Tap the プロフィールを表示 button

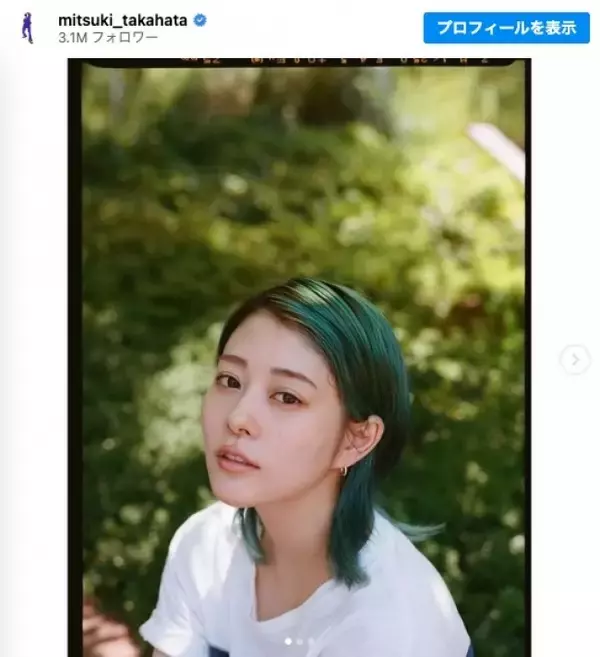click(x=506, y=27)
